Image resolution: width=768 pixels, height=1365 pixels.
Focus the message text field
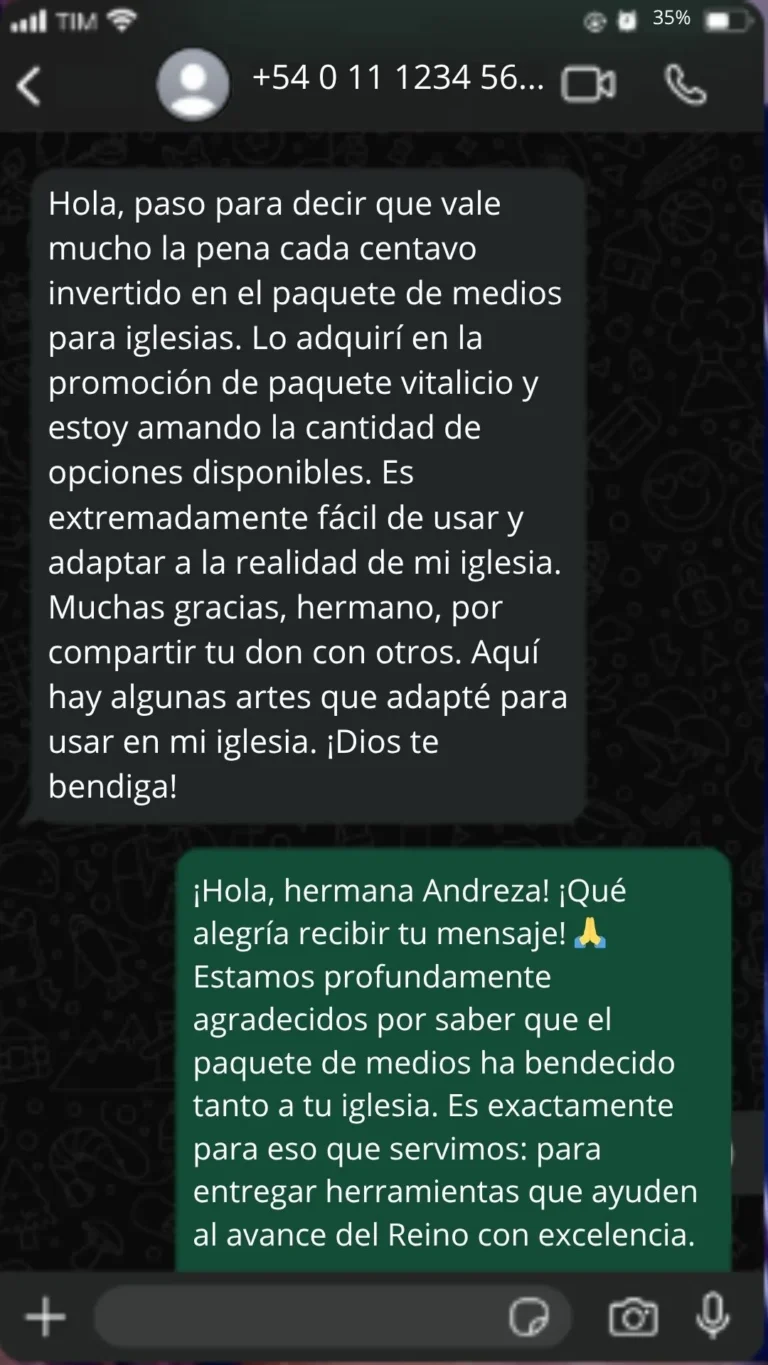(300, 1317)
